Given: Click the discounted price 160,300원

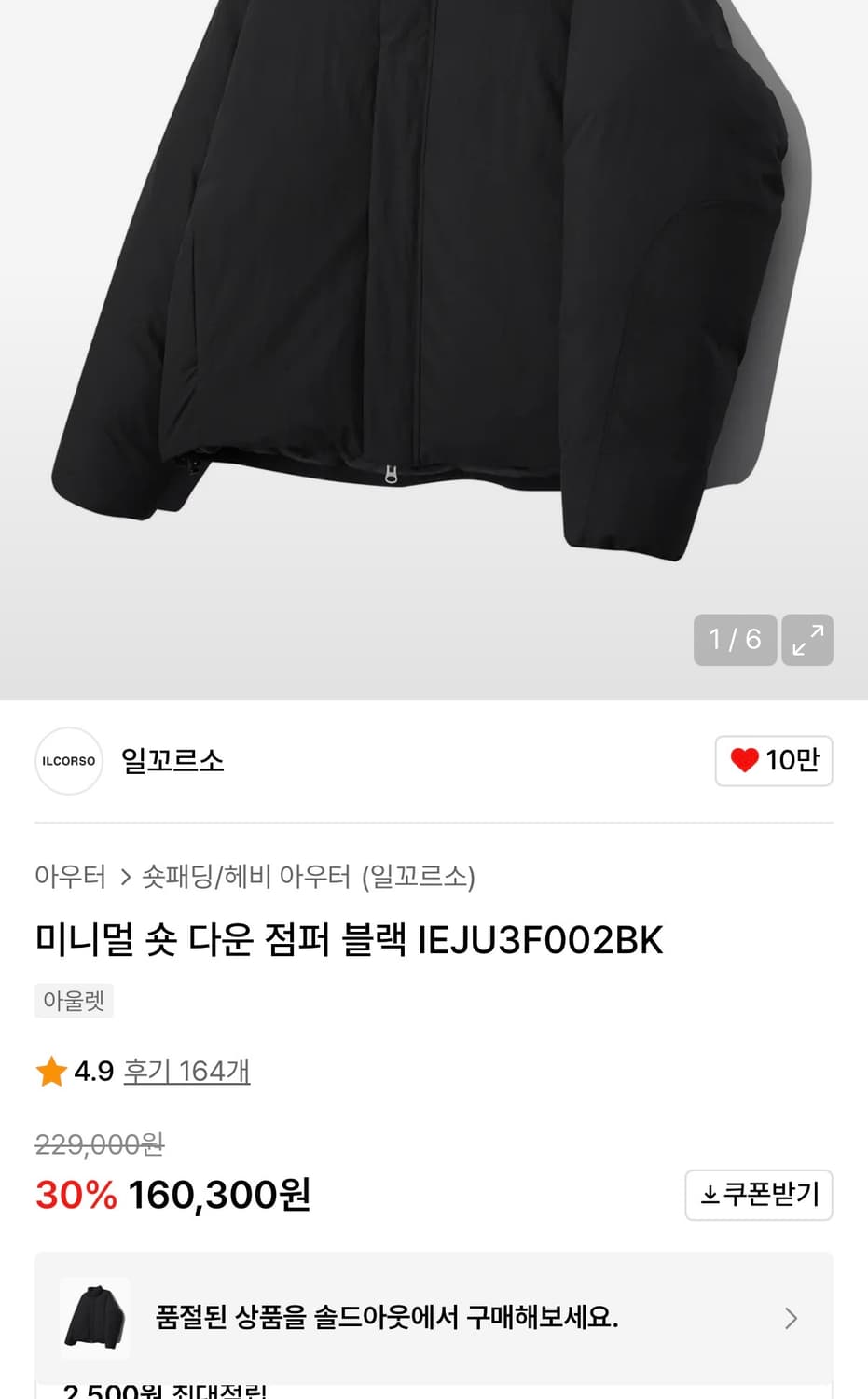Looking at the screenshot, I should [217, 1194].
